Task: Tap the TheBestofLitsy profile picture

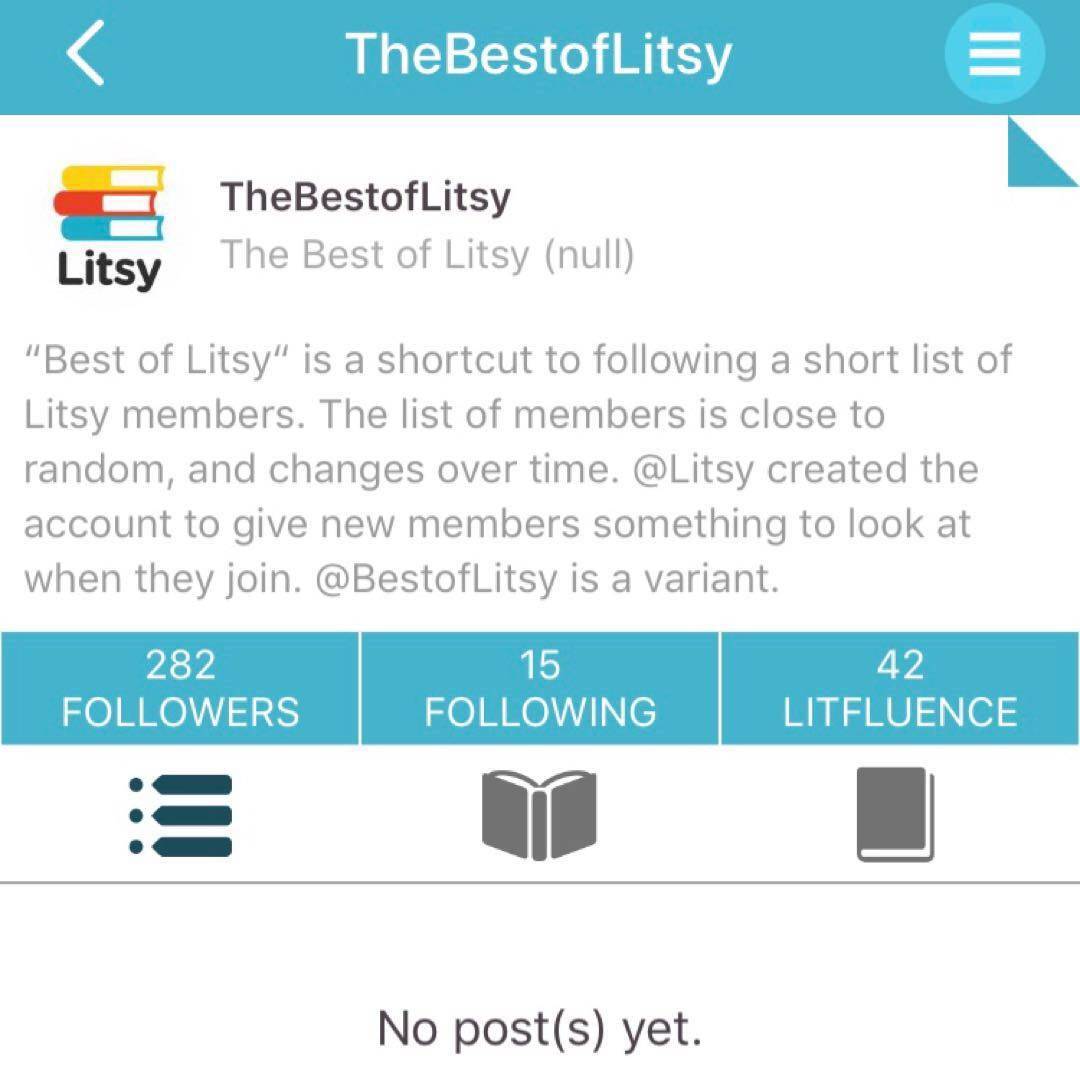Action: click(x=109, y=227)
